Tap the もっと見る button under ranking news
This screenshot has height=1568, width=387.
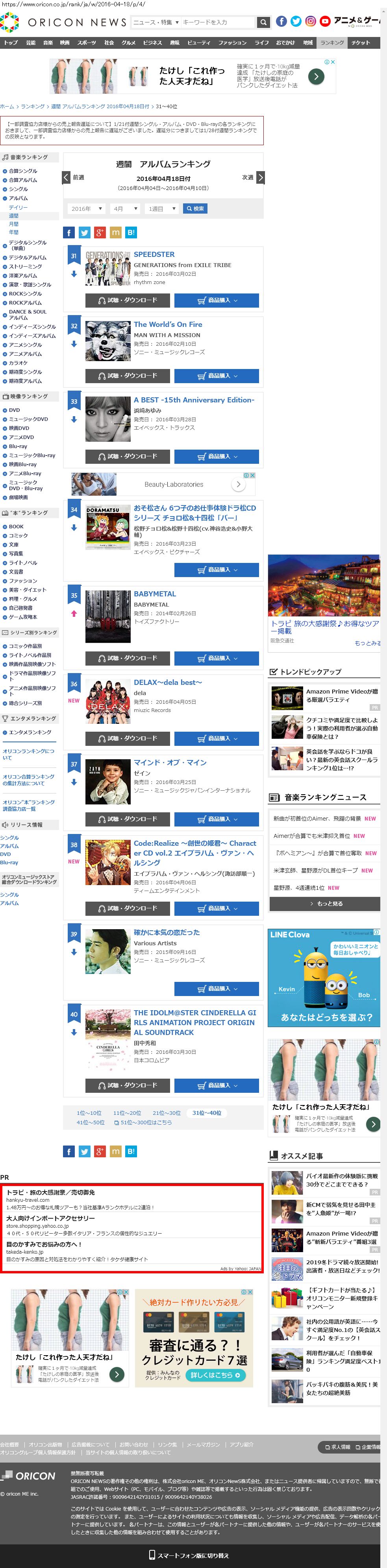(325, 903)
